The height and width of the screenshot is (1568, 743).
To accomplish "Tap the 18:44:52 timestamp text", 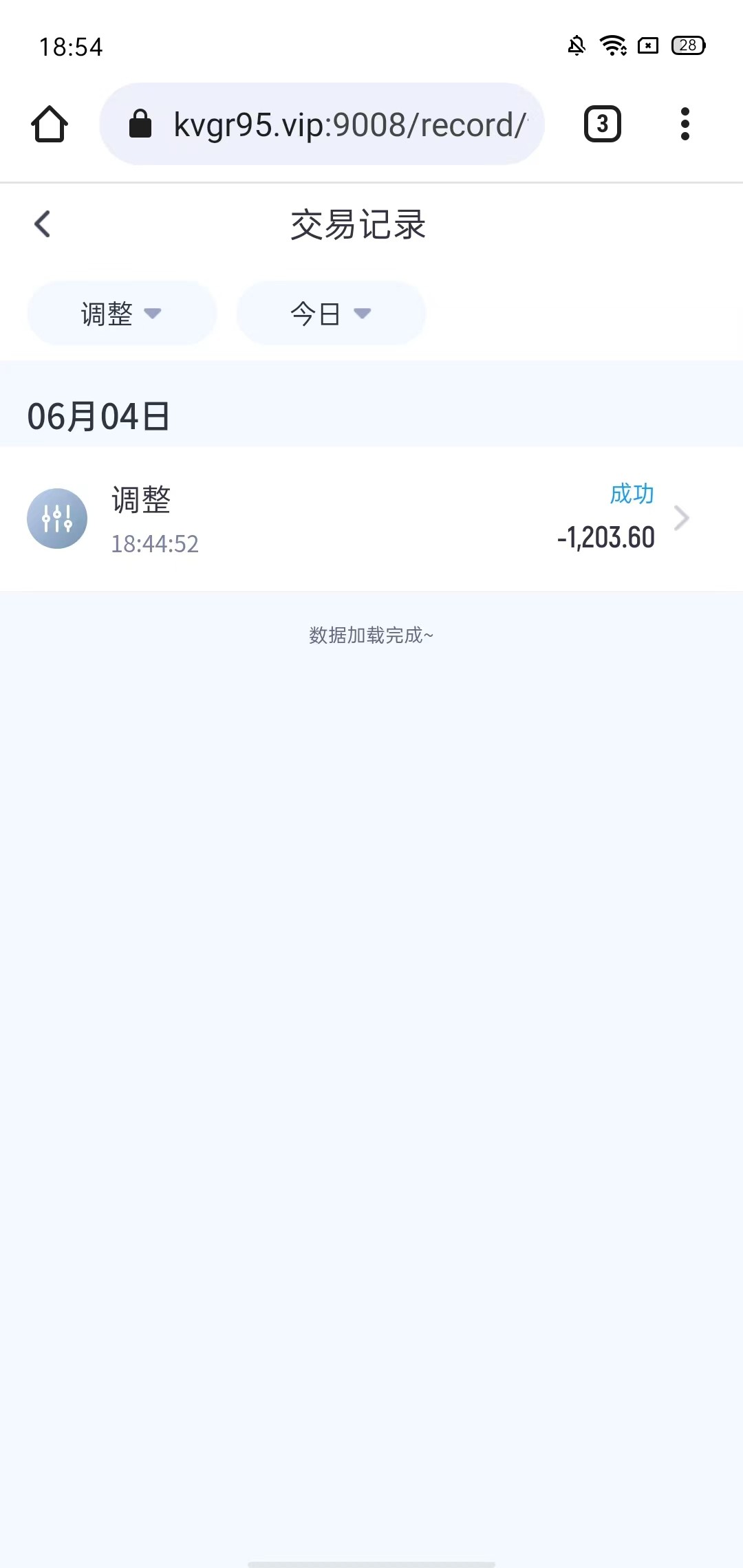I will (x=155, y=543).
